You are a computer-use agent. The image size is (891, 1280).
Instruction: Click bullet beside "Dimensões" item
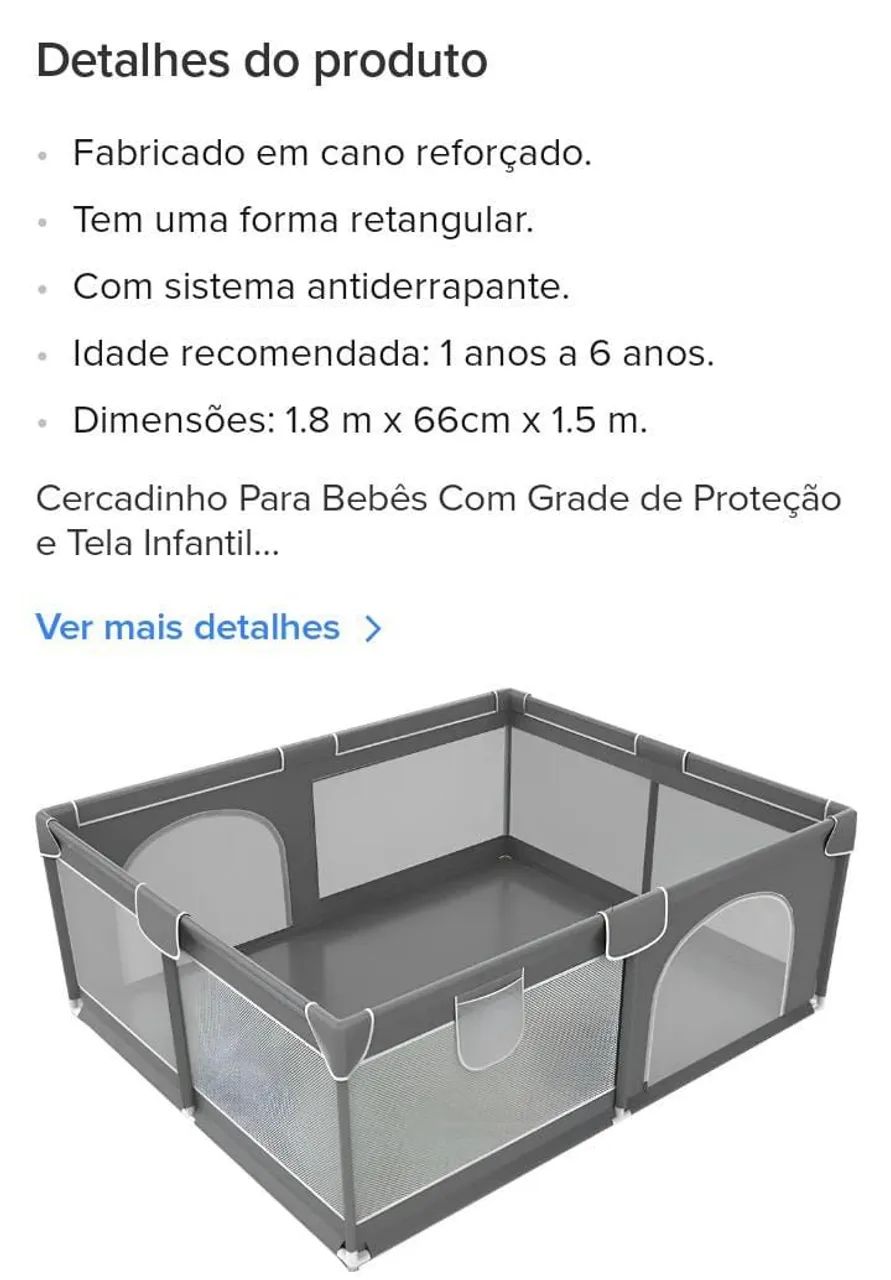coord(41,422)
